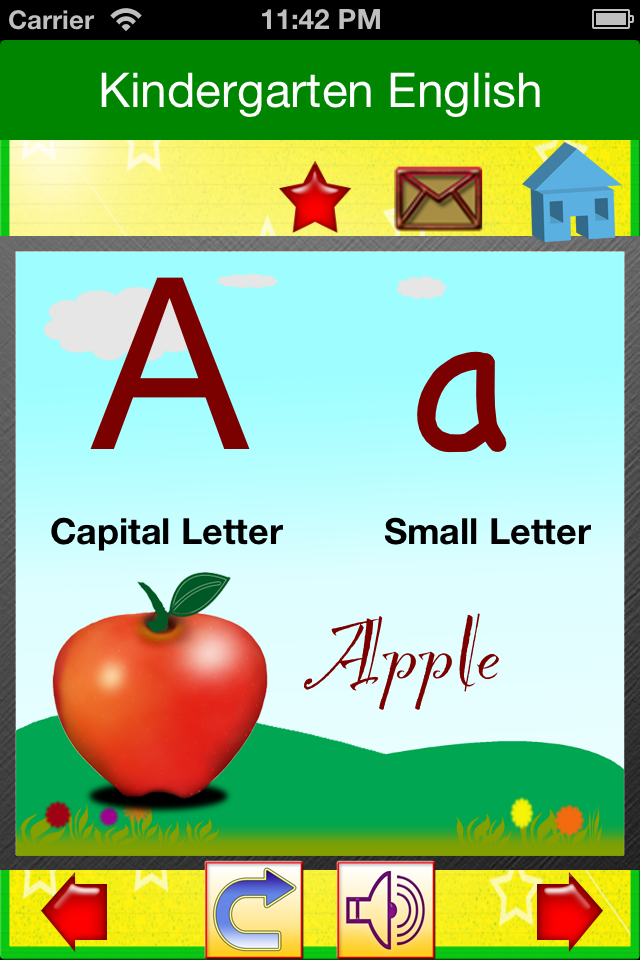This screenshot has height=960, width=640.
Task: Play the letter sound with speaker button
Action: [386, 910]
